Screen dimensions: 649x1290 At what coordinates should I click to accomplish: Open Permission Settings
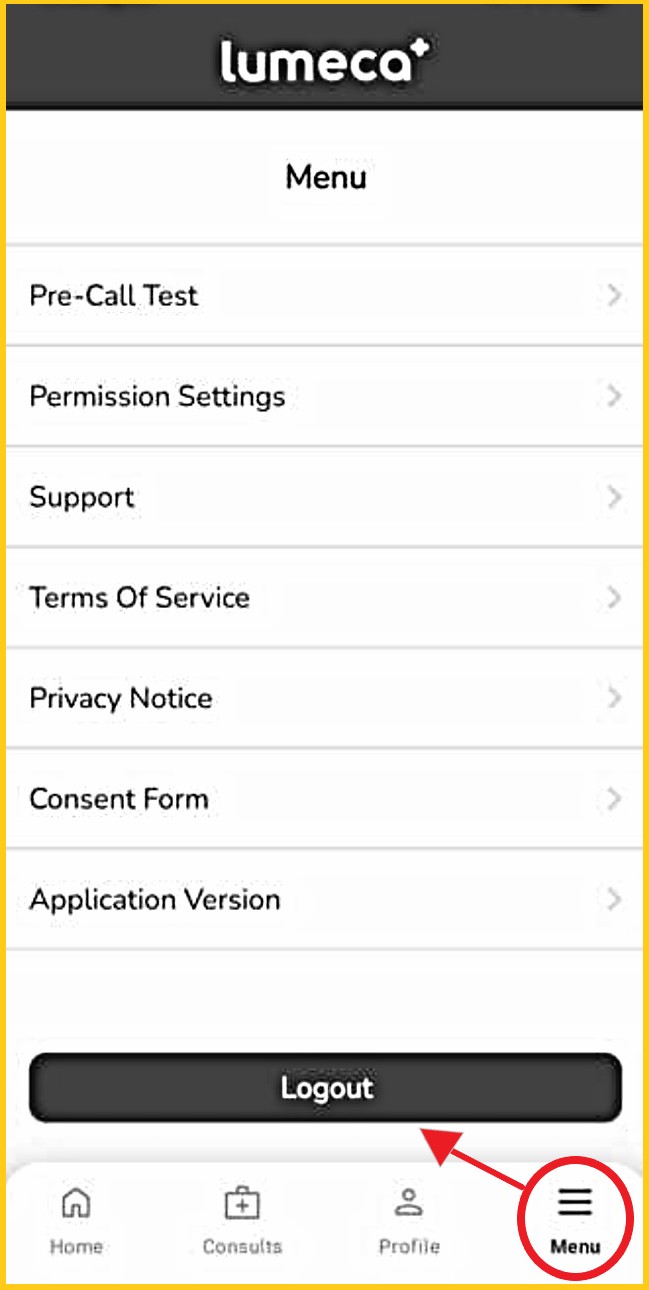click(324, 397)
